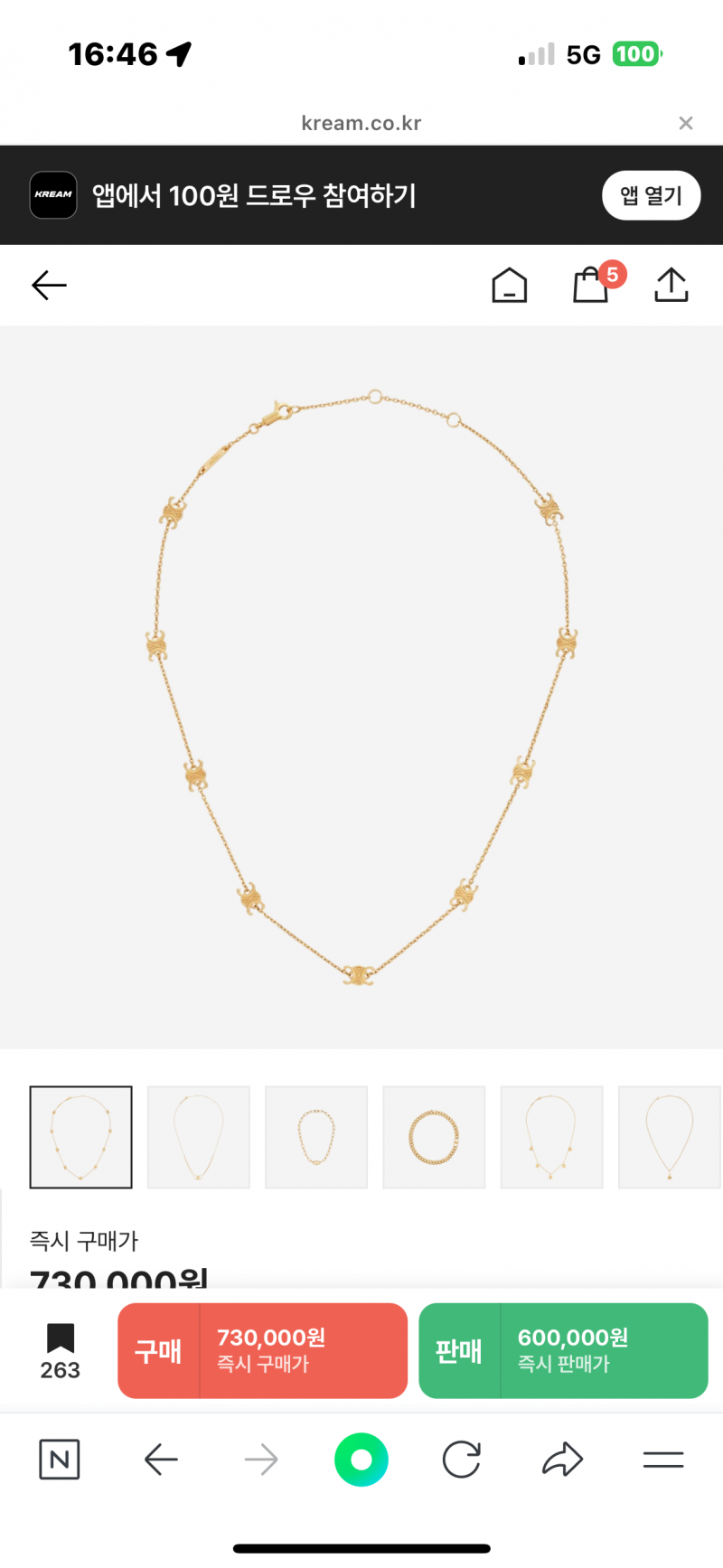Open the browser menu with two lines

click(x=663, y=1459)
